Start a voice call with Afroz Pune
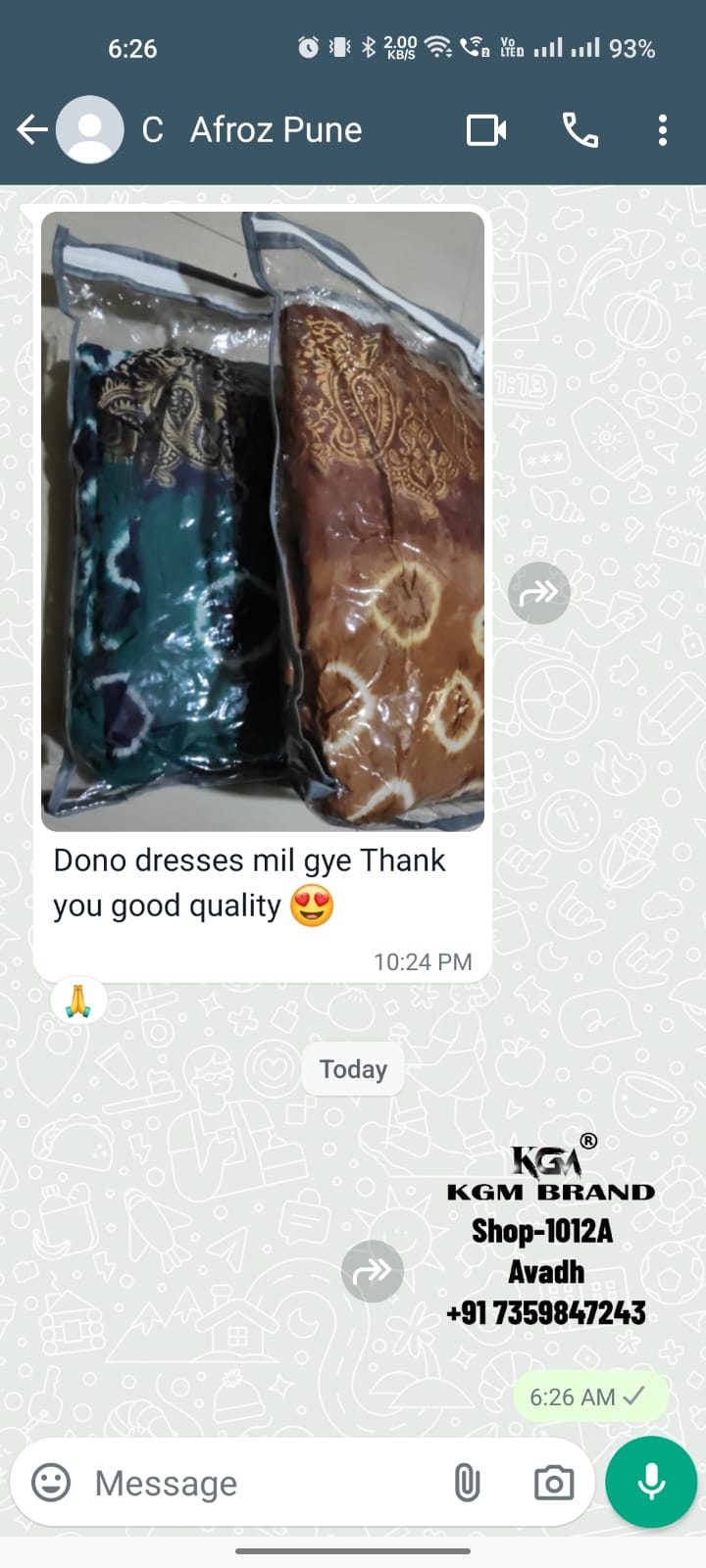The width and height of the screenshot is (706, 1568). [x=580, y=129]
